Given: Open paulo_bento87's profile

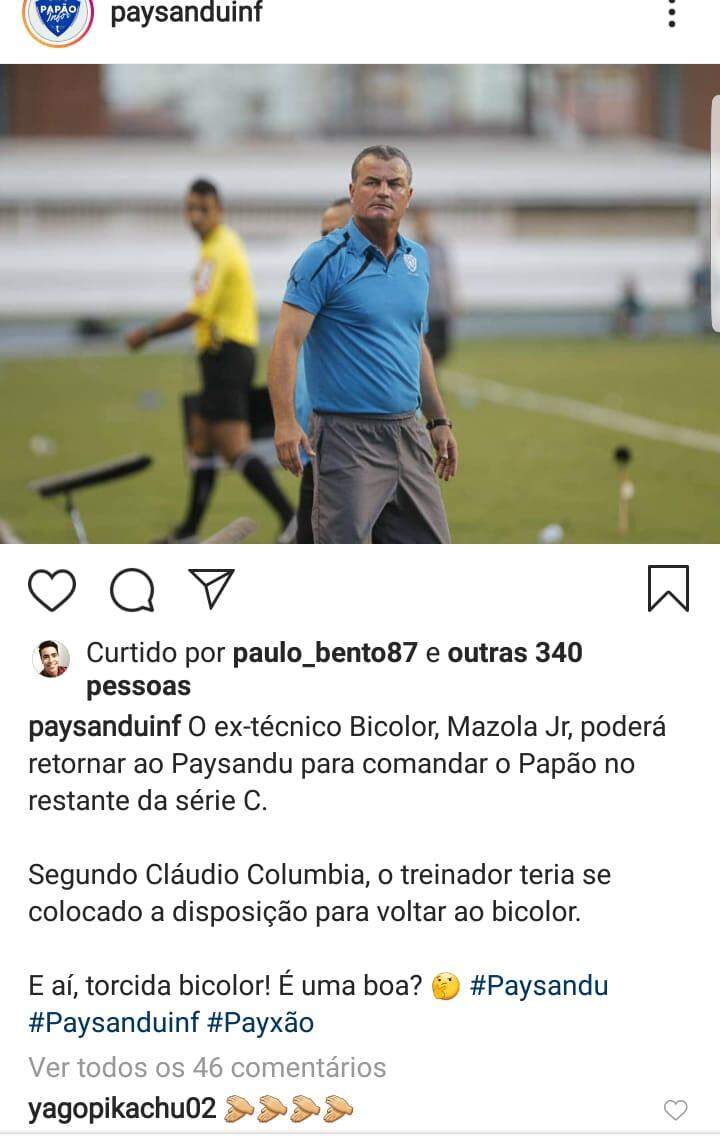Looking at the screenshot, I should 325,653.
